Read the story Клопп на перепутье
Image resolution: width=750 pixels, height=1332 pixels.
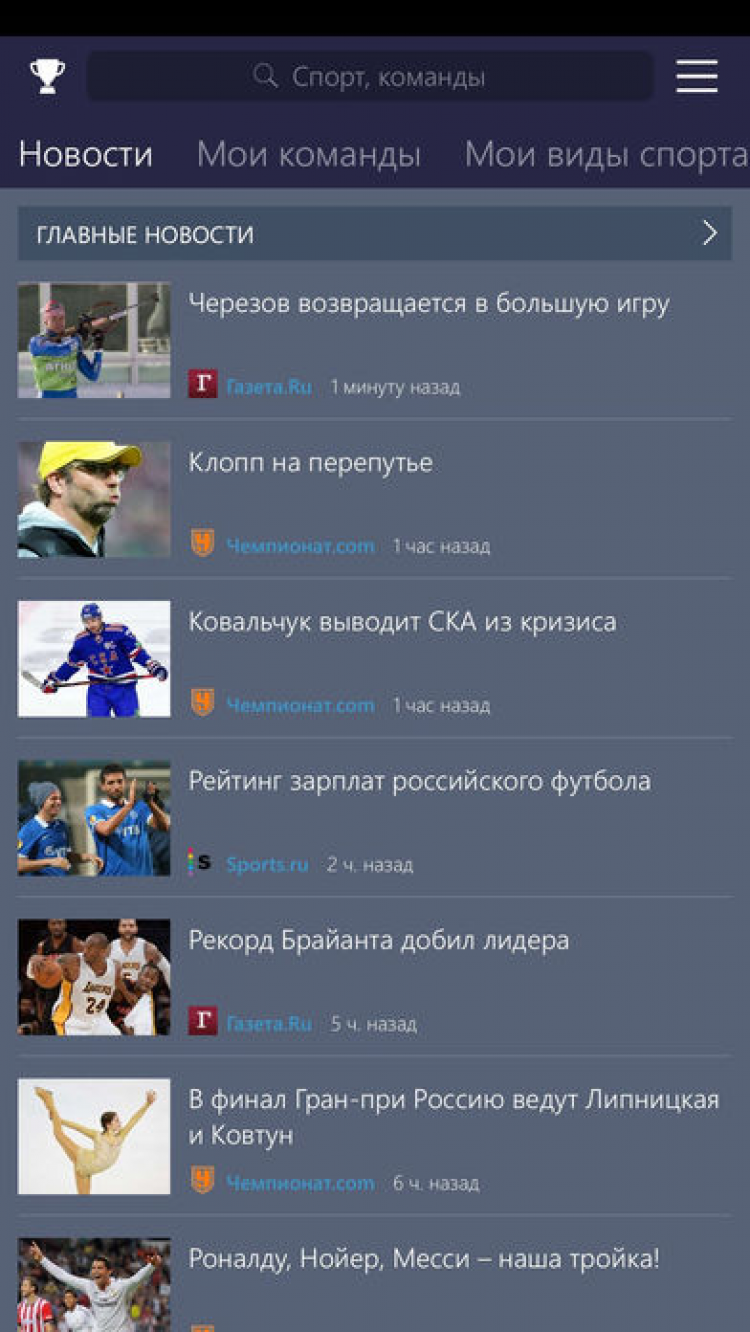pos(311,463)
